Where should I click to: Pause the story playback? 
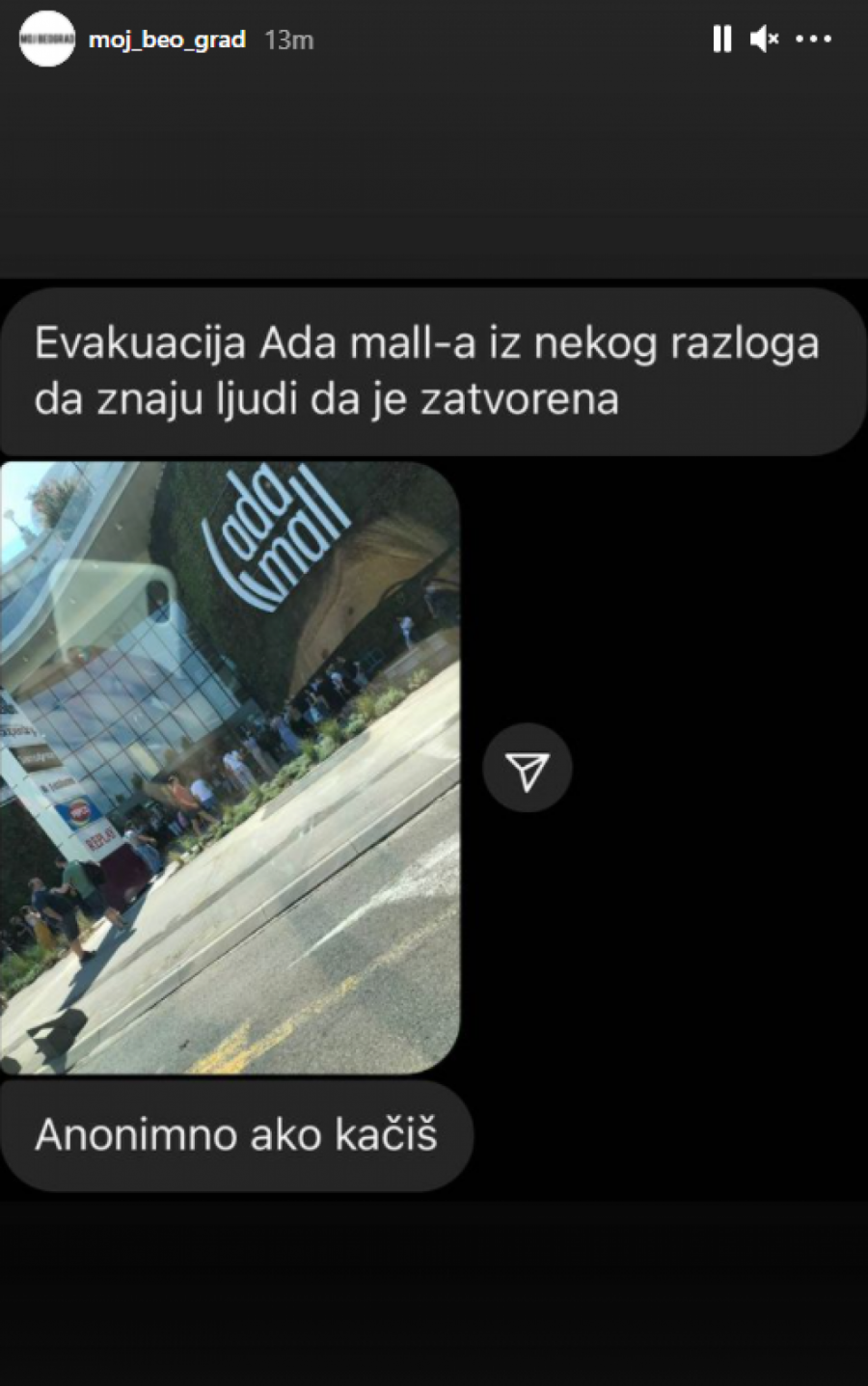click(x=721, y=40)
